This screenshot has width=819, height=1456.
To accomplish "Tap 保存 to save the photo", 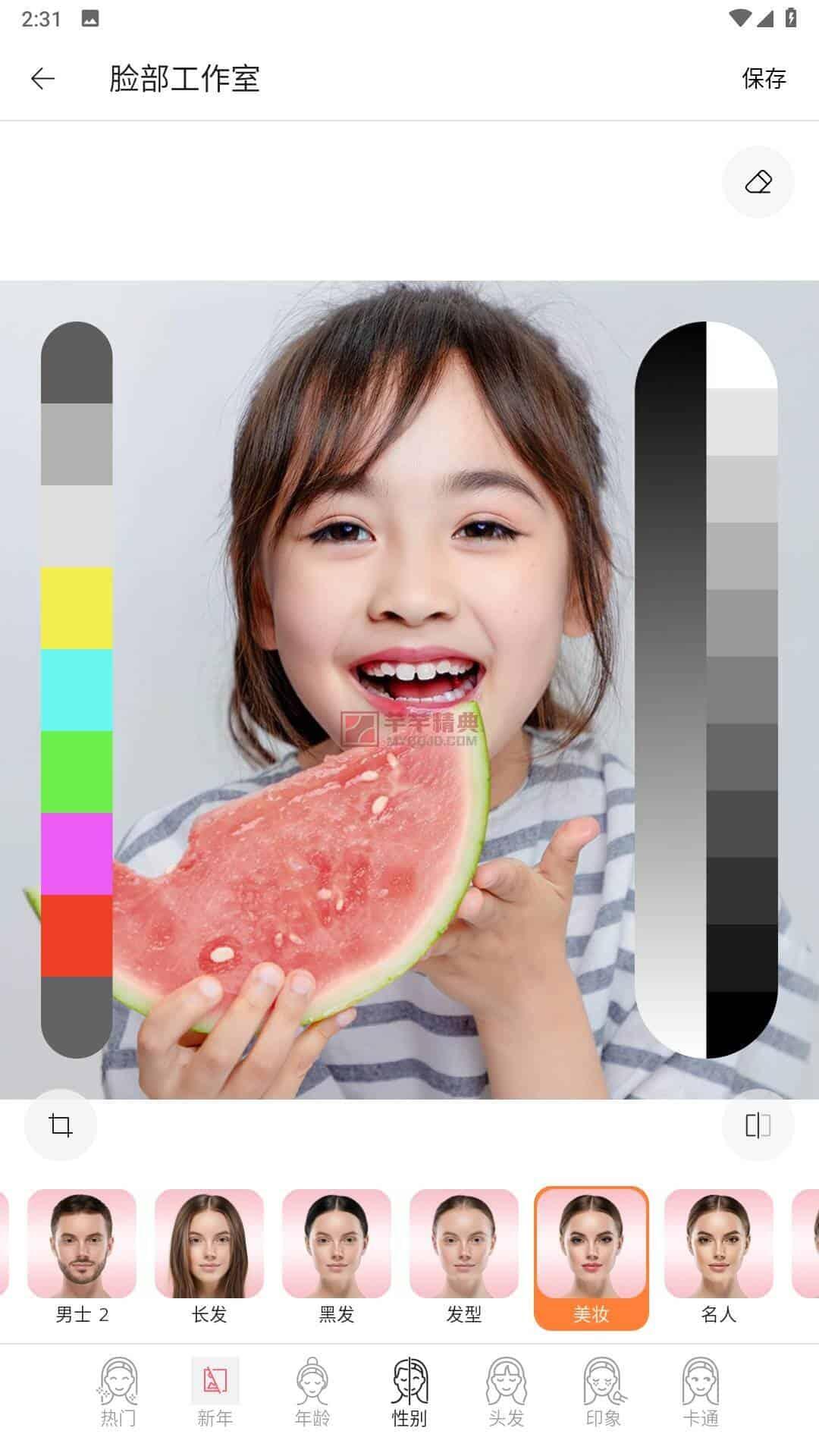I will 764,78.
